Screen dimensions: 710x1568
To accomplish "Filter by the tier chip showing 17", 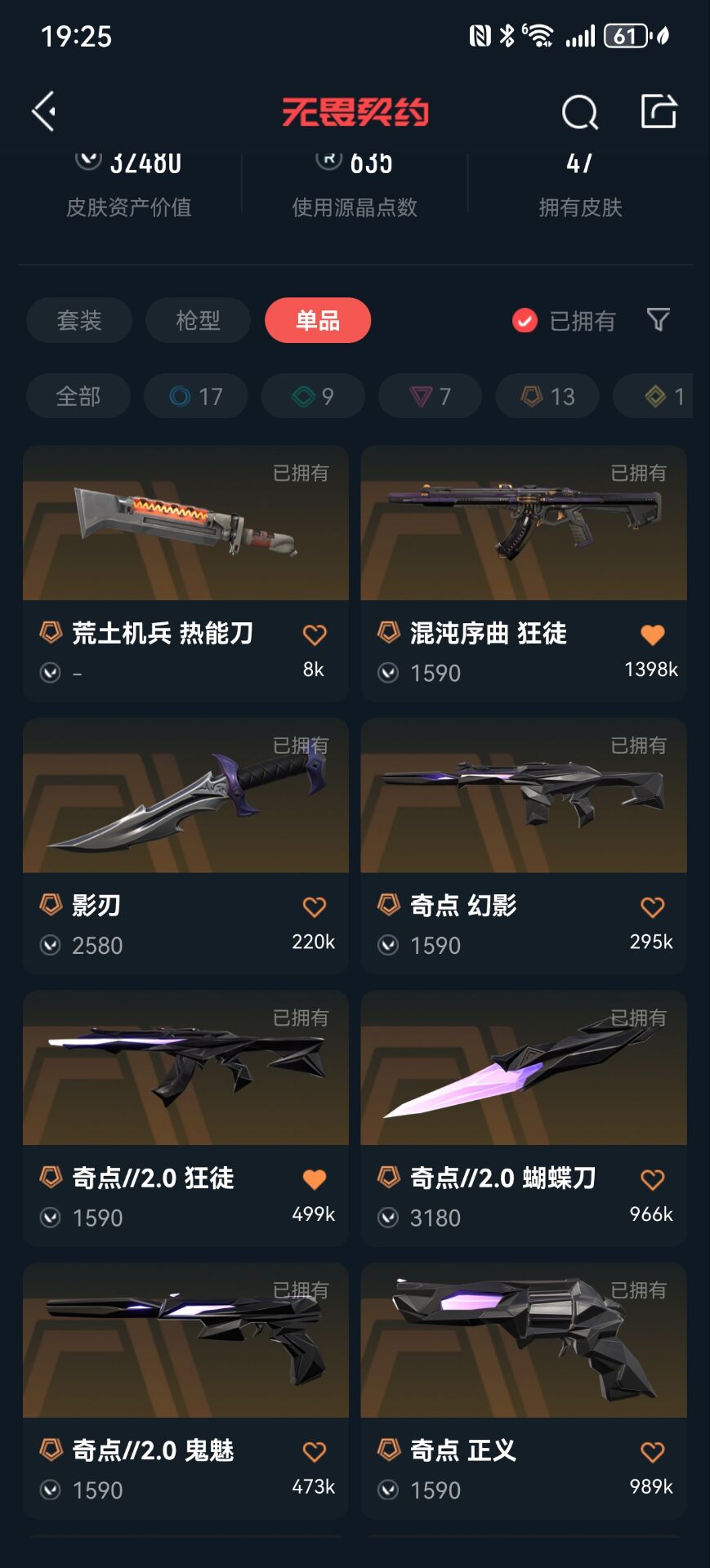I will [x=196, y=396].
